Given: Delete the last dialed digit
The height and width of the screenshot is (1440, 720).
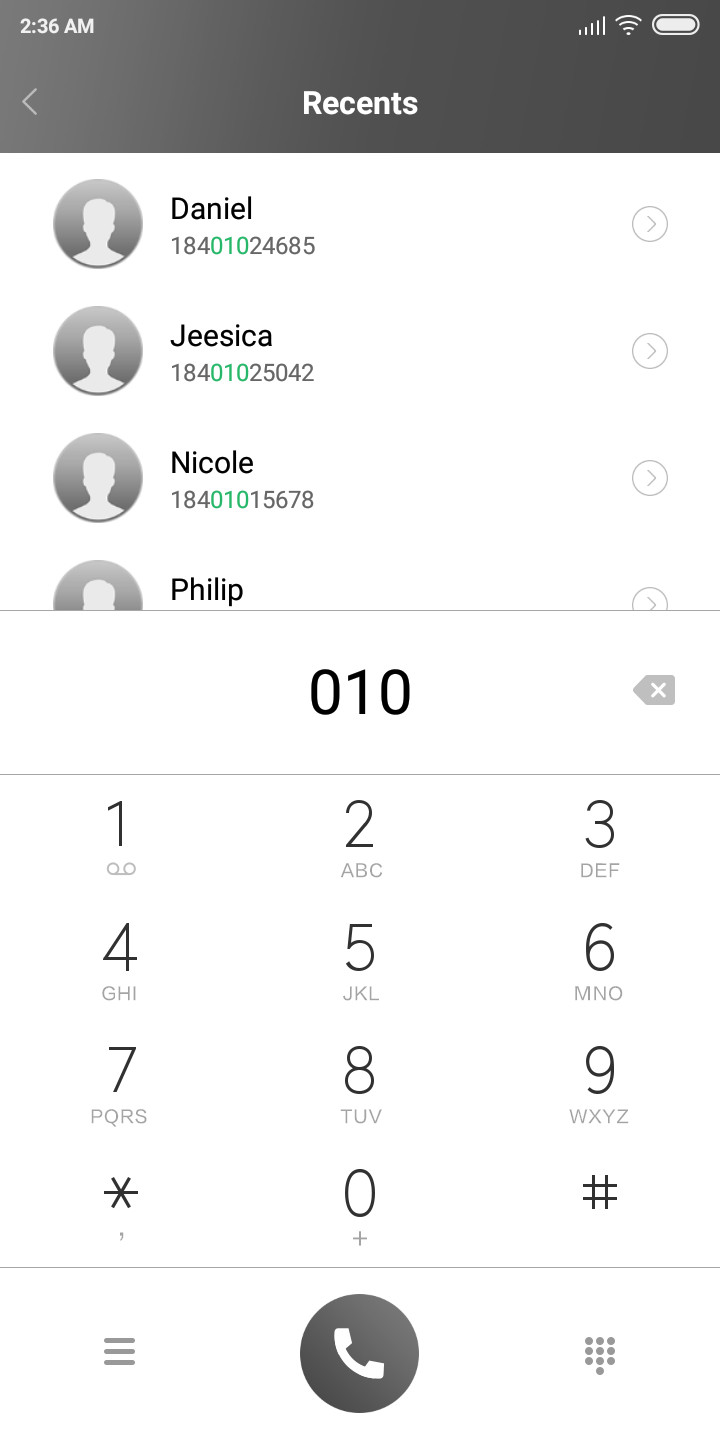Looking at the screenshot, I should coord(654,690).
